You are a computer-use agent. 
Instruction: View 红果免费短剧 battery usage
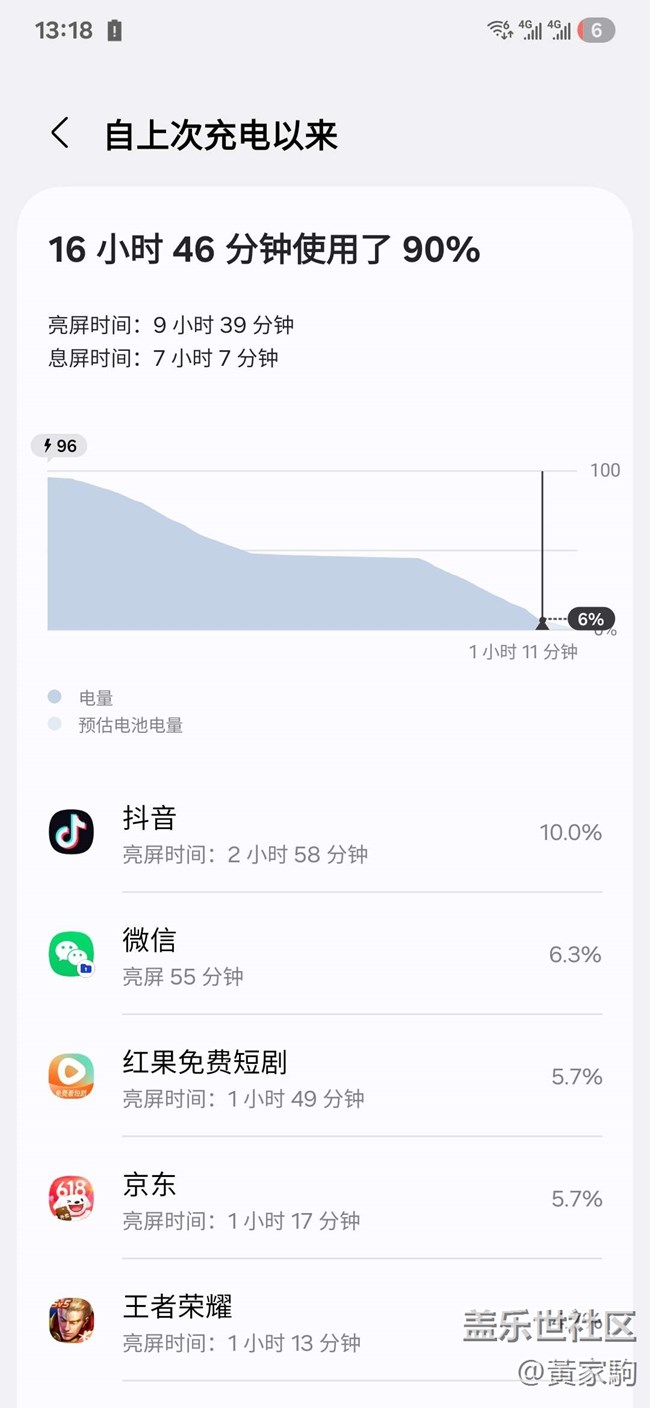[x=325, y=1076]
